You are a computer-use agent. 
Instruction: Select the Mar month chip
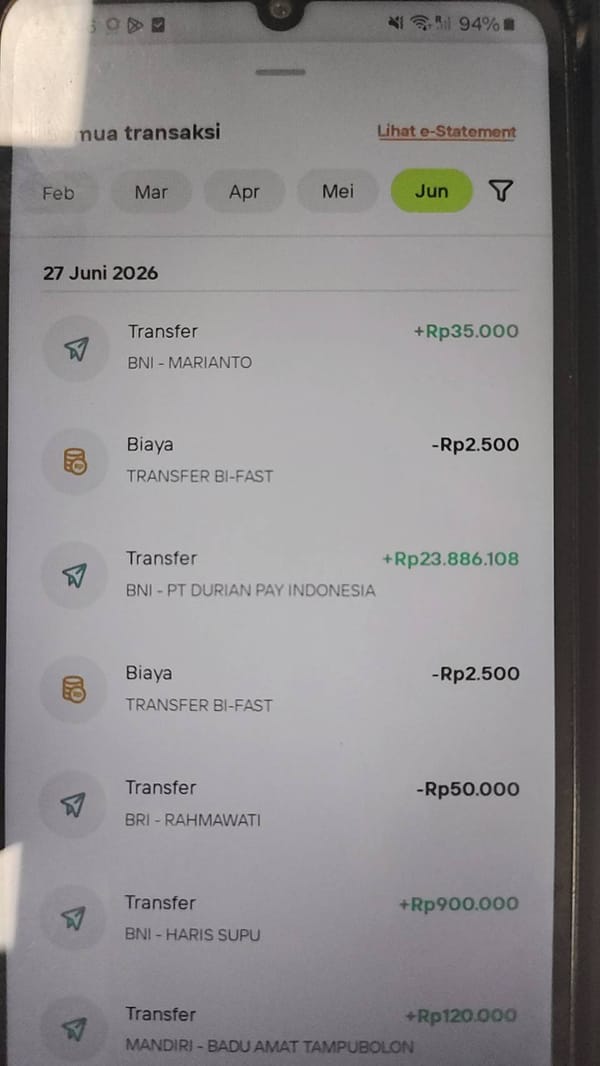tap(151, 192)
